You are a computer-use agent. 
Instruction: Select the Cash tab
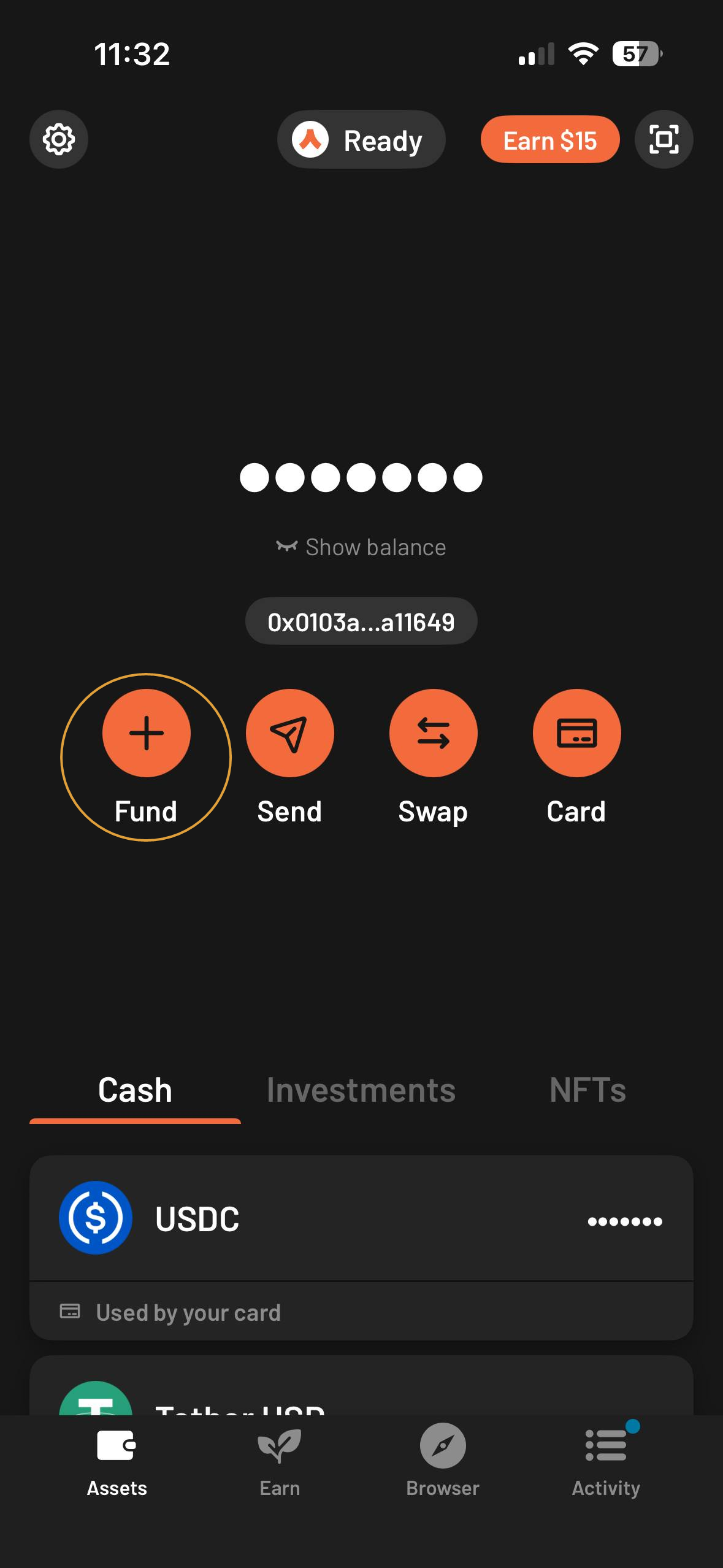point(135,1091)
